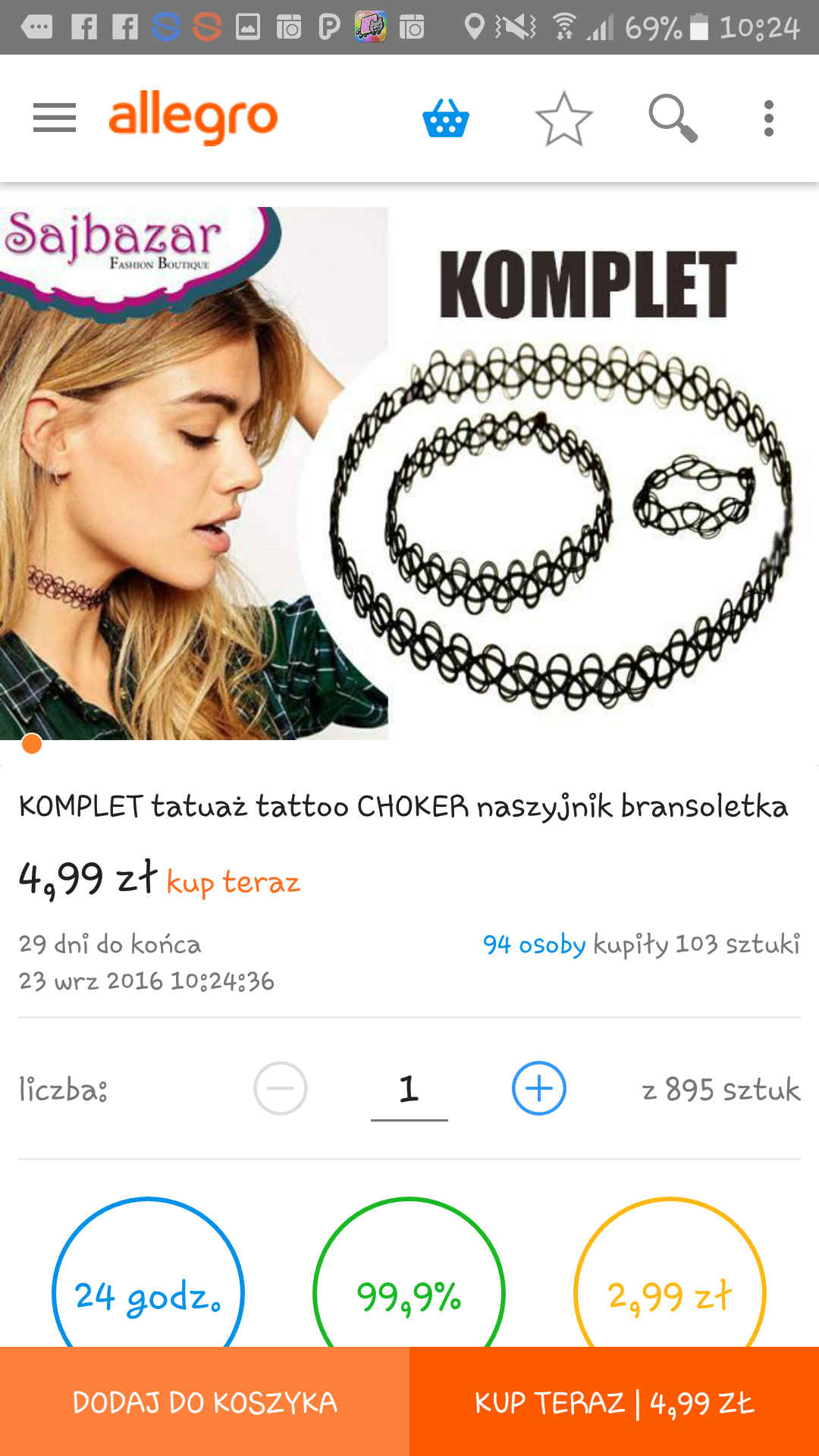
Task: Edit the quantity field showing 1
Action: click(409, 1090)
